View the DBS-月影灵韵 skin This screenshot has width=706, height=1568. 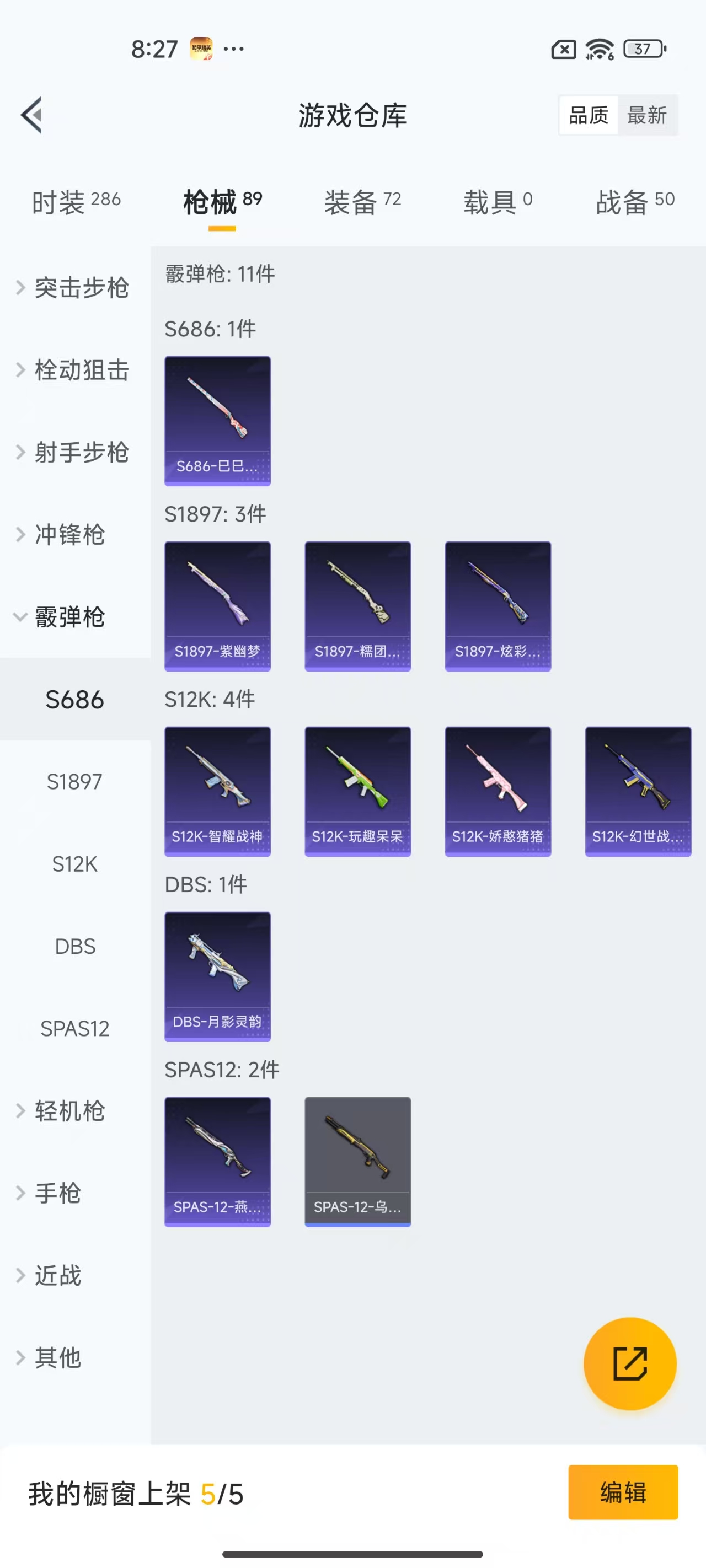tap(217, 976)
